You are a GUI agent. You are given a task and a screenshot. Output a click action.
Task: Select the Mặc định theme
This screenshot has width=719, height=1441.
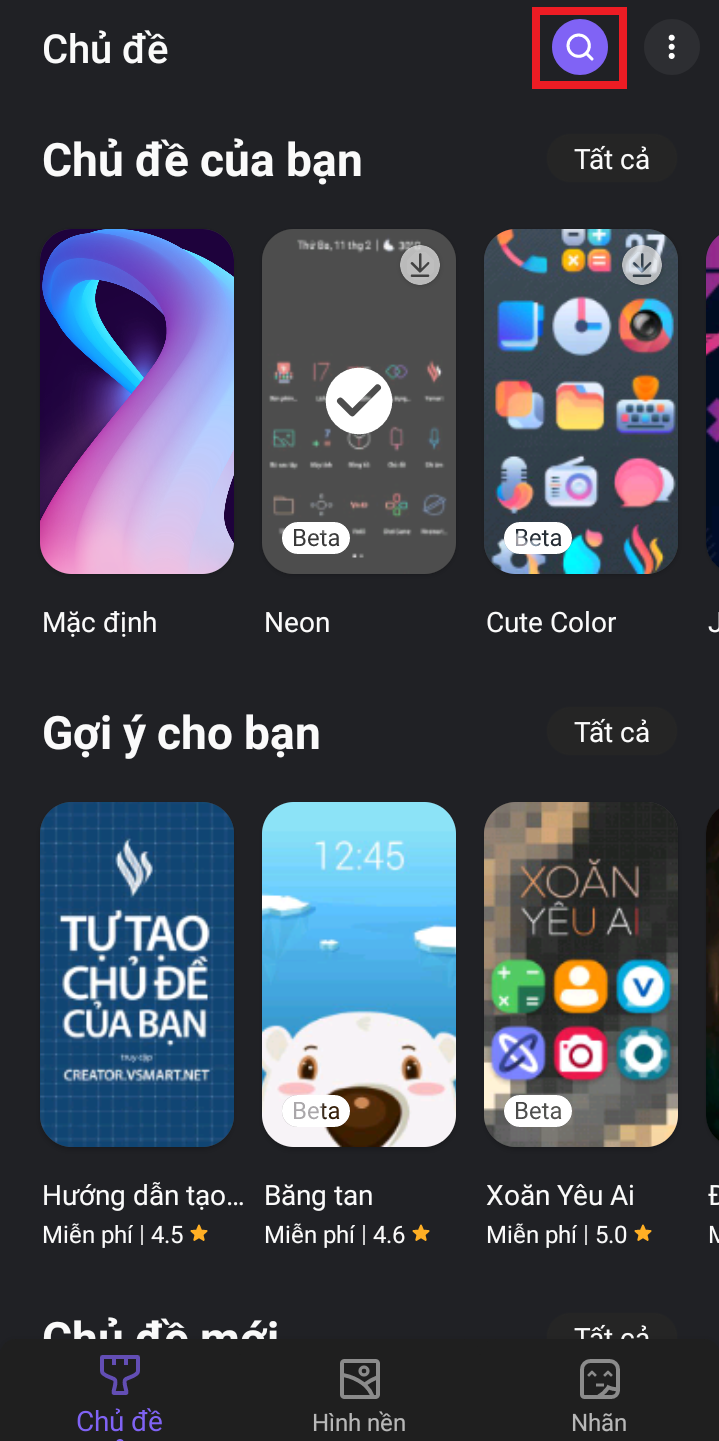[137, 402]
